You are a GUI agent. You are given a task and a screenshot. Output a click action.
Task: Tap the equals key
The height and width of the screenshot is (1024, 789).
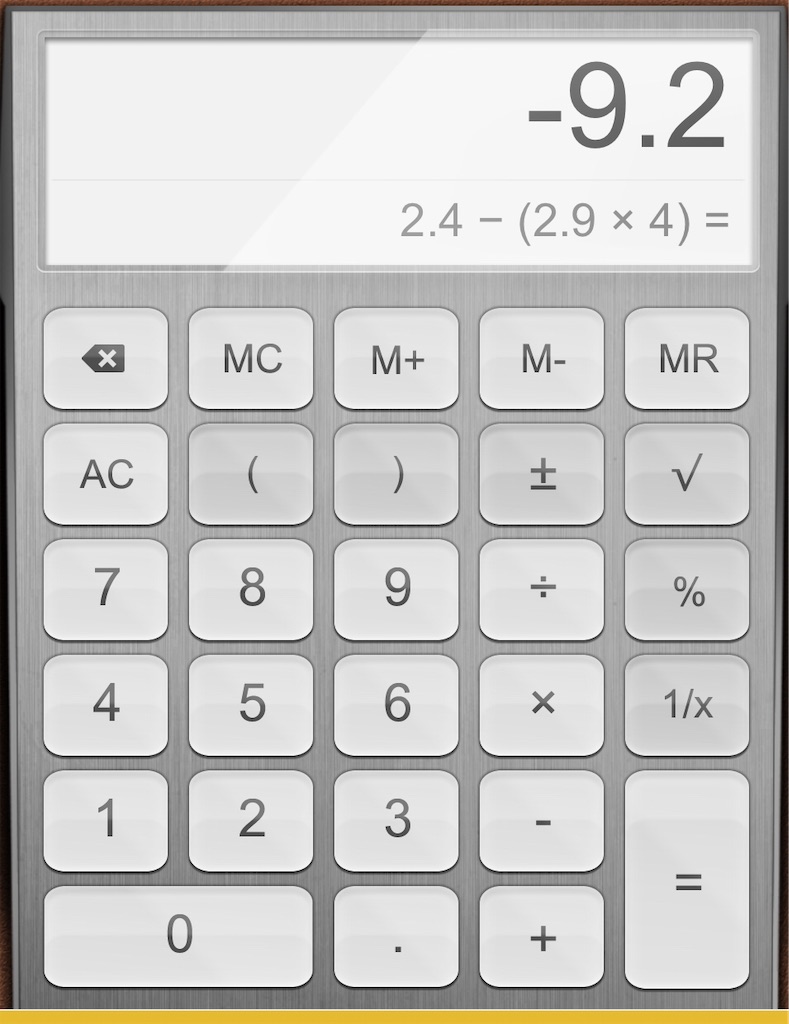coord(687,879)
